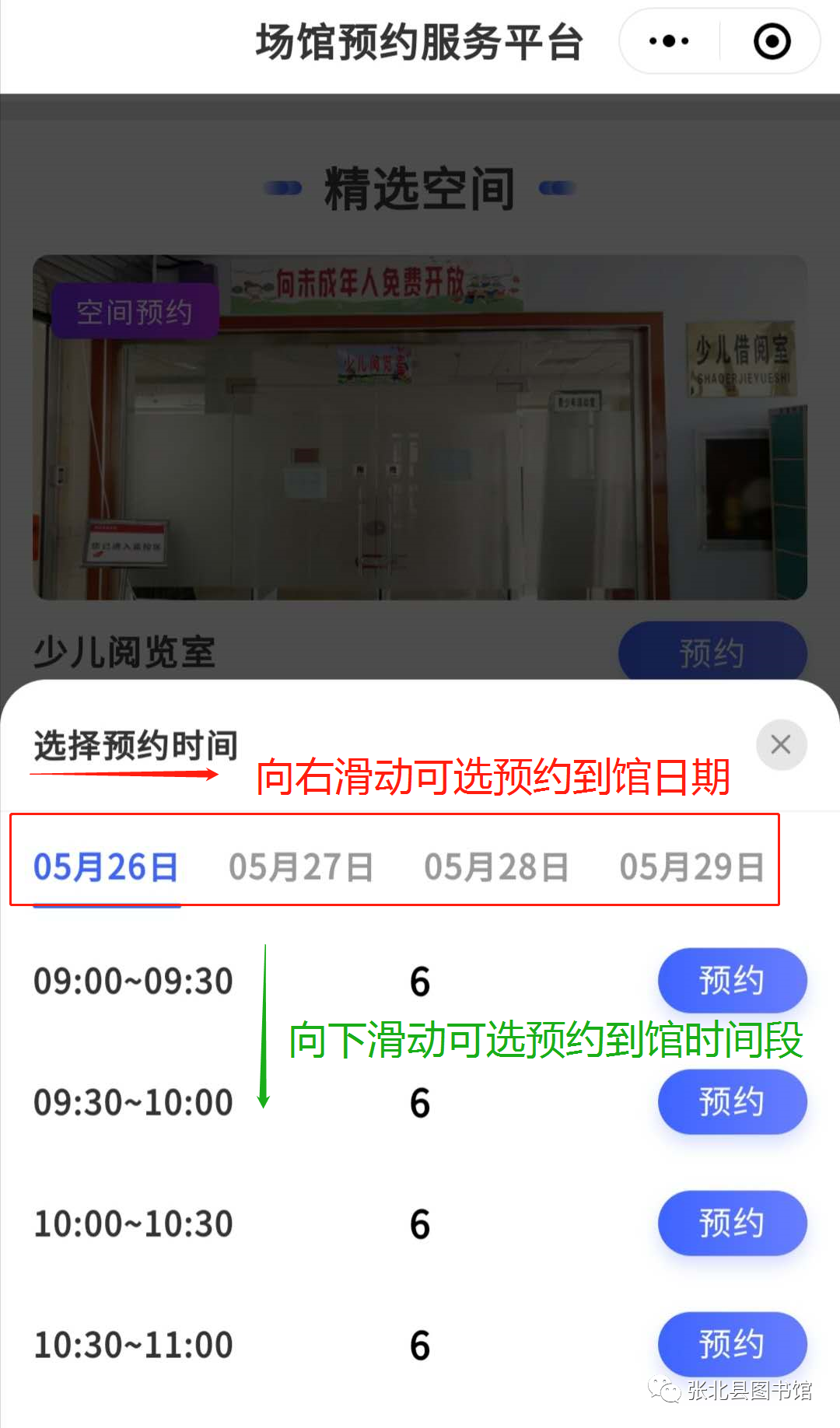The width and height of the screenshot is (840, 1428).
Task: Open the WeChat mini-program options menu (···)
Action: (667, 42)
